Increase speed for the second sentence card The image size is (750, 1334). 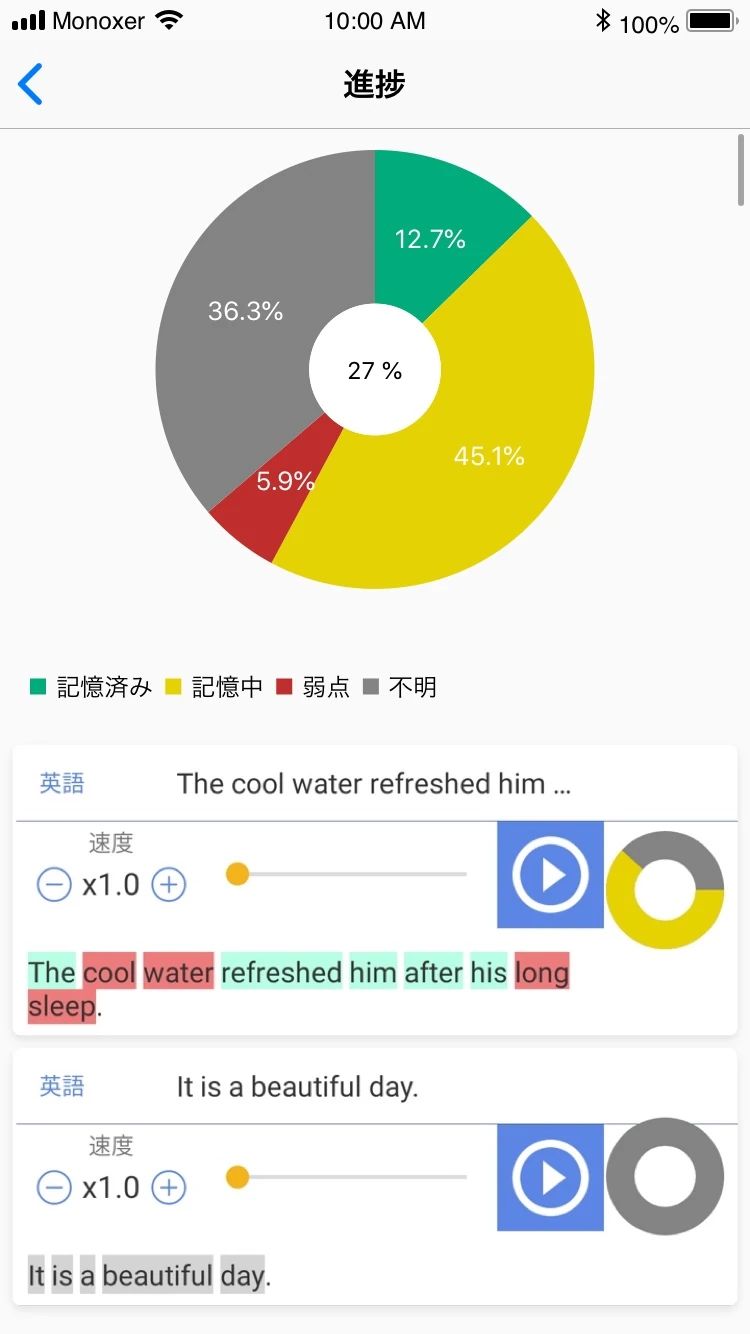click(168, 1188)
